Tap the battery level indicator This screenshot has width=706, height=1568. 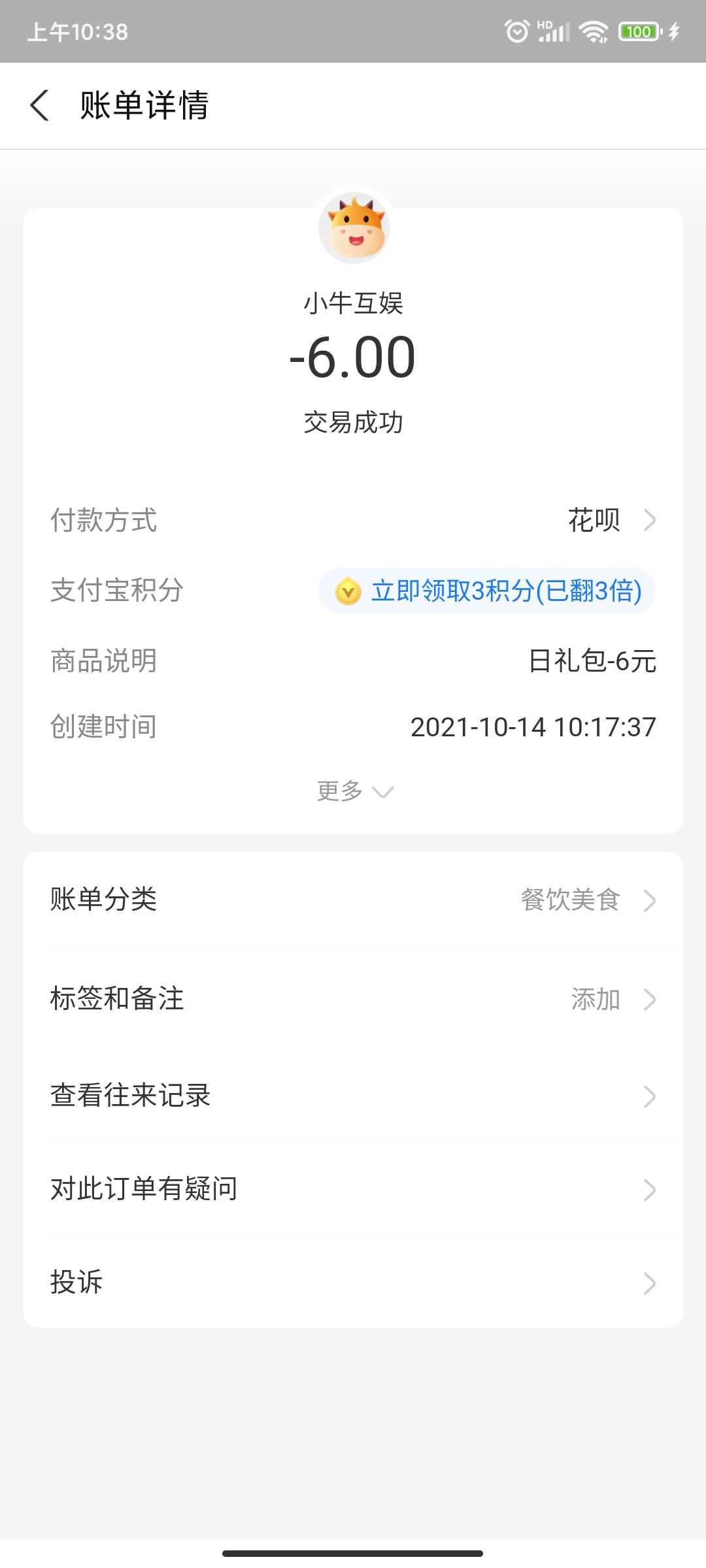click(x=639, y=31)
